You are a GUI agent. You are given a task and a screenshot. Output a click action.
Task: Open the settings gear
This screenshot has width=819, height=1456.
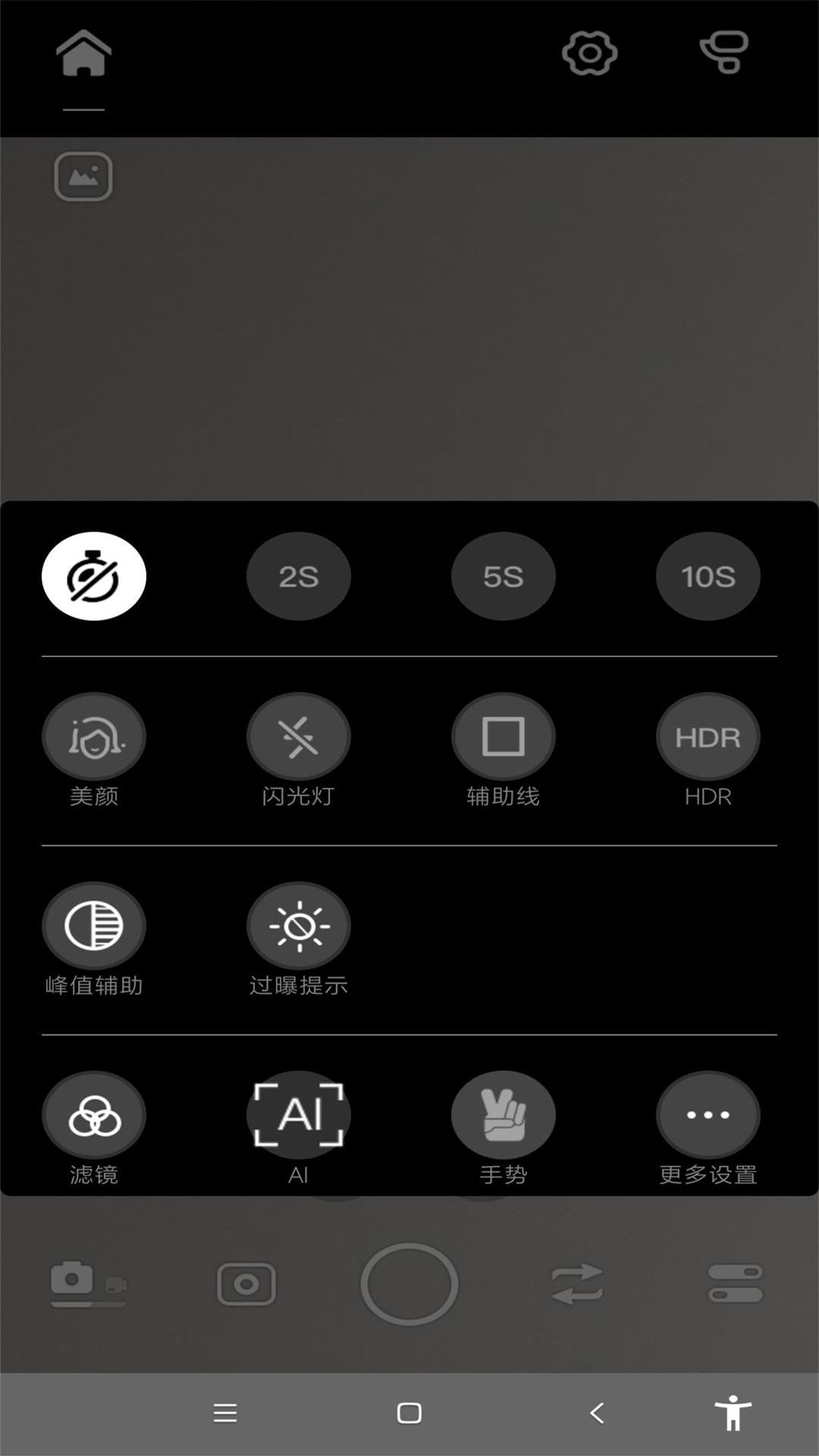pos(589,53)
